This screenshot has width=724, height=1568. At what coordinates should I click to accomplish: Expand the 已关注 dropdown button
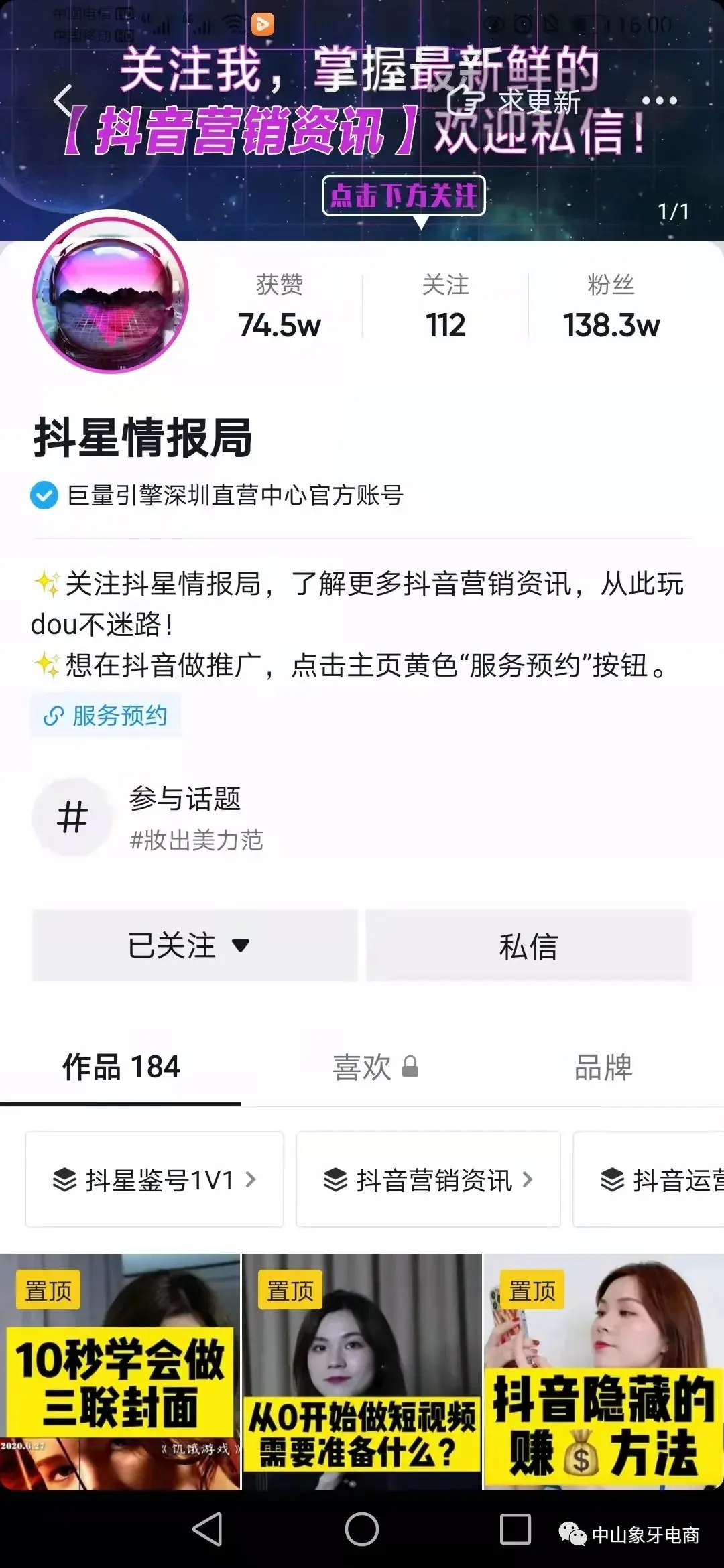194,945
